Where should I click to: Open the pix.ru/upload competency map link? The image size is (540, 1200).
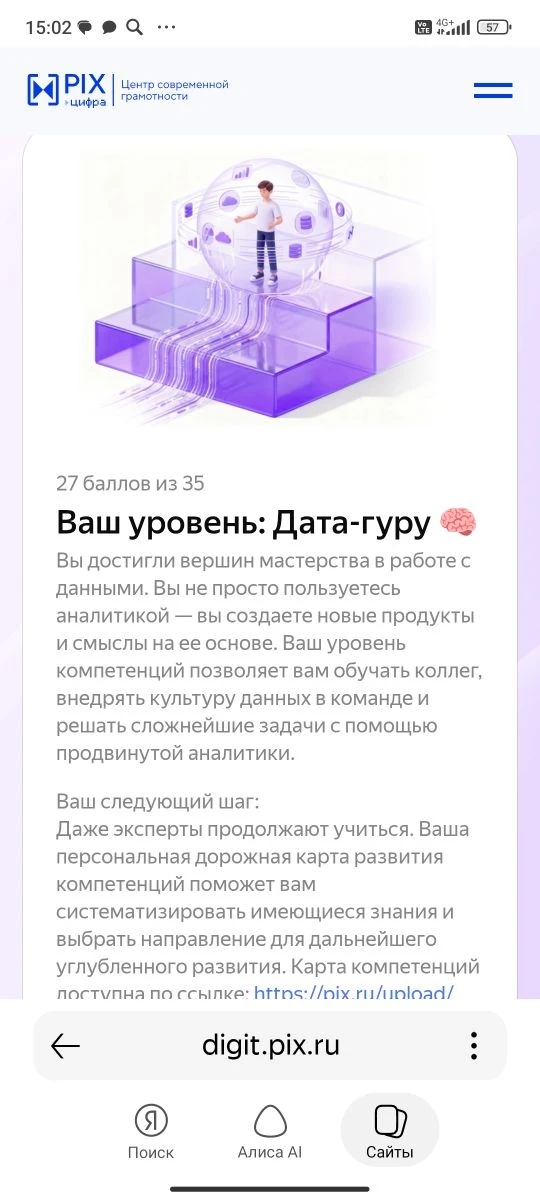tap(354, 993)
